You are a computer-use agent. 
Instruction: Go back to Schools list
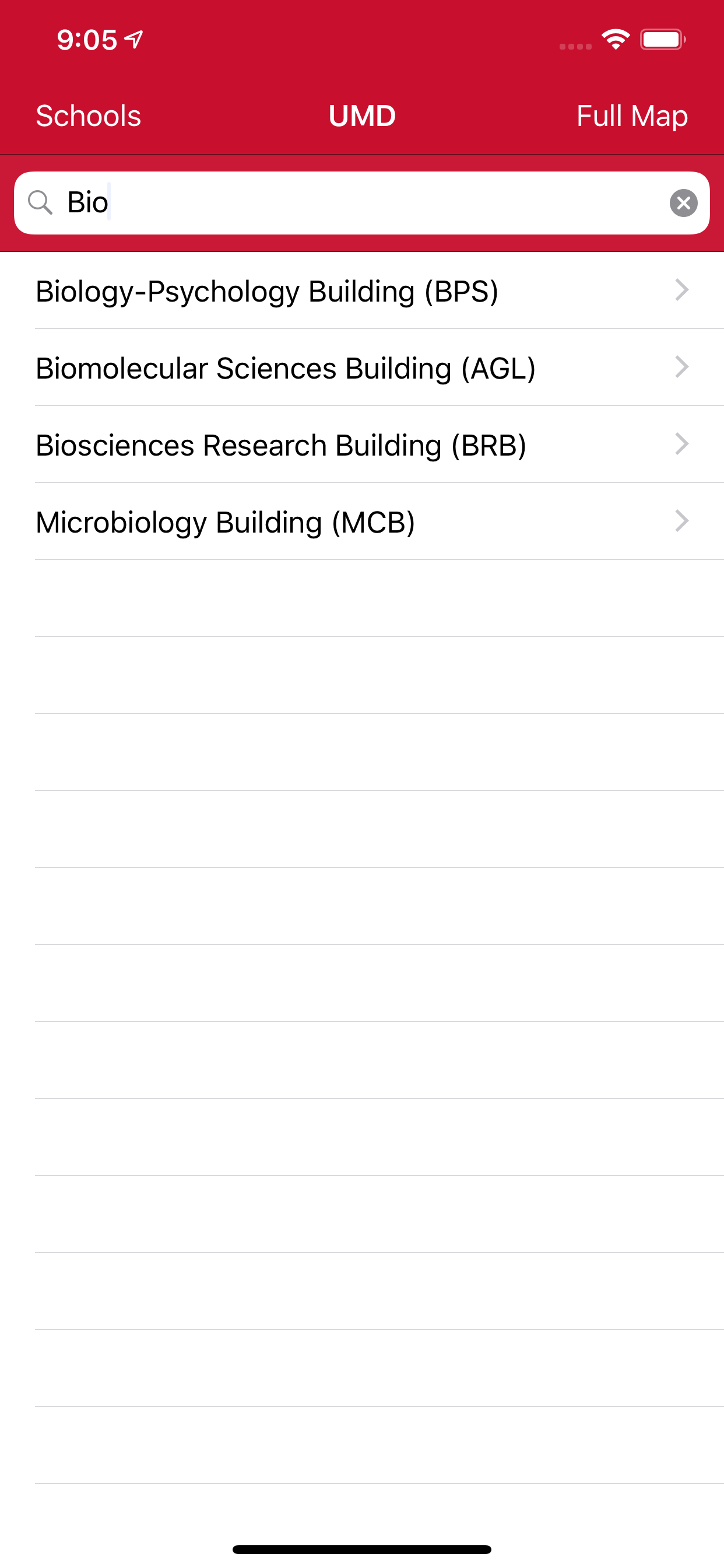88,116
